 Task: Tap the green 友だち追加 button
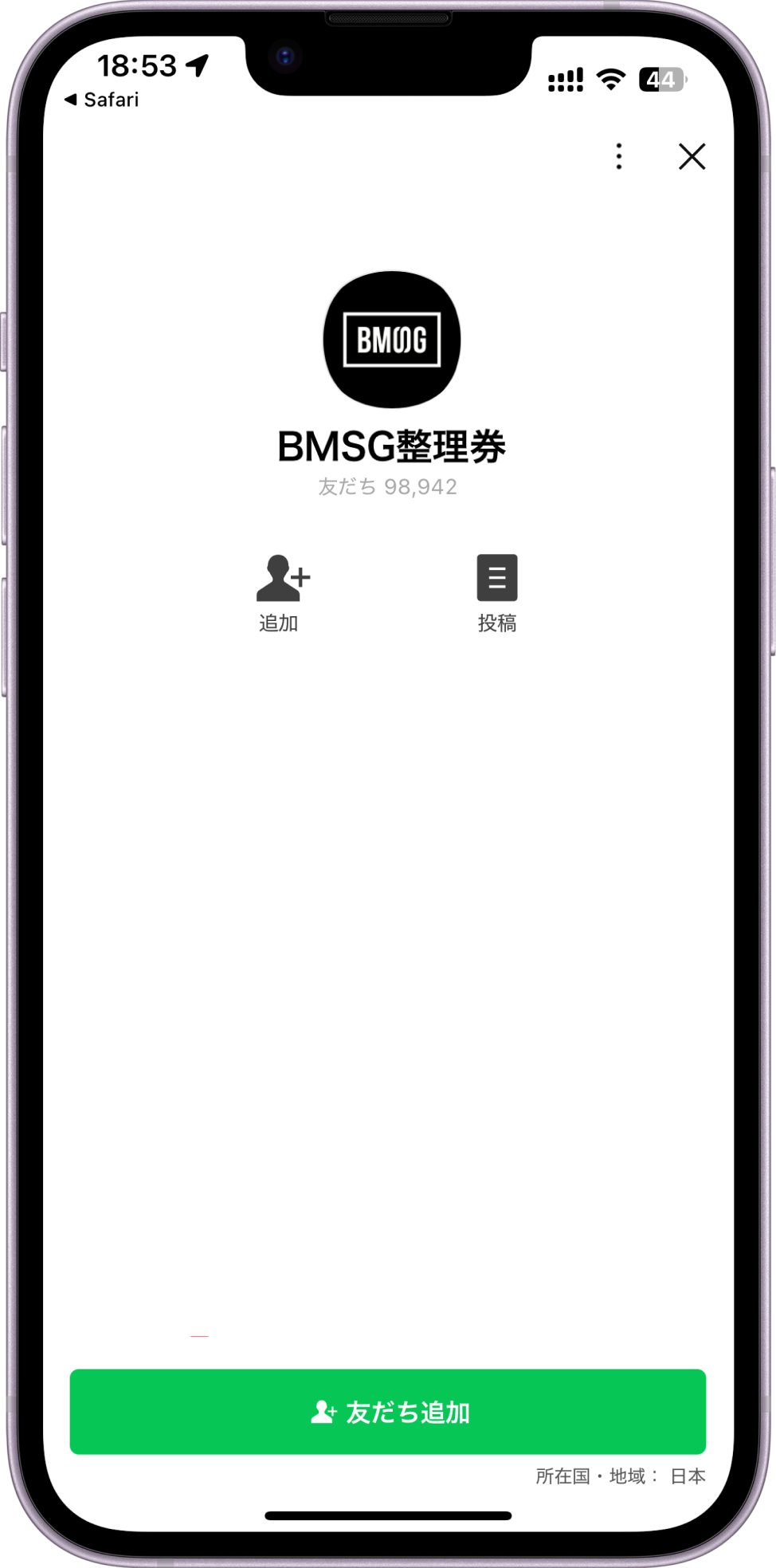click(x=388, y=1412)
